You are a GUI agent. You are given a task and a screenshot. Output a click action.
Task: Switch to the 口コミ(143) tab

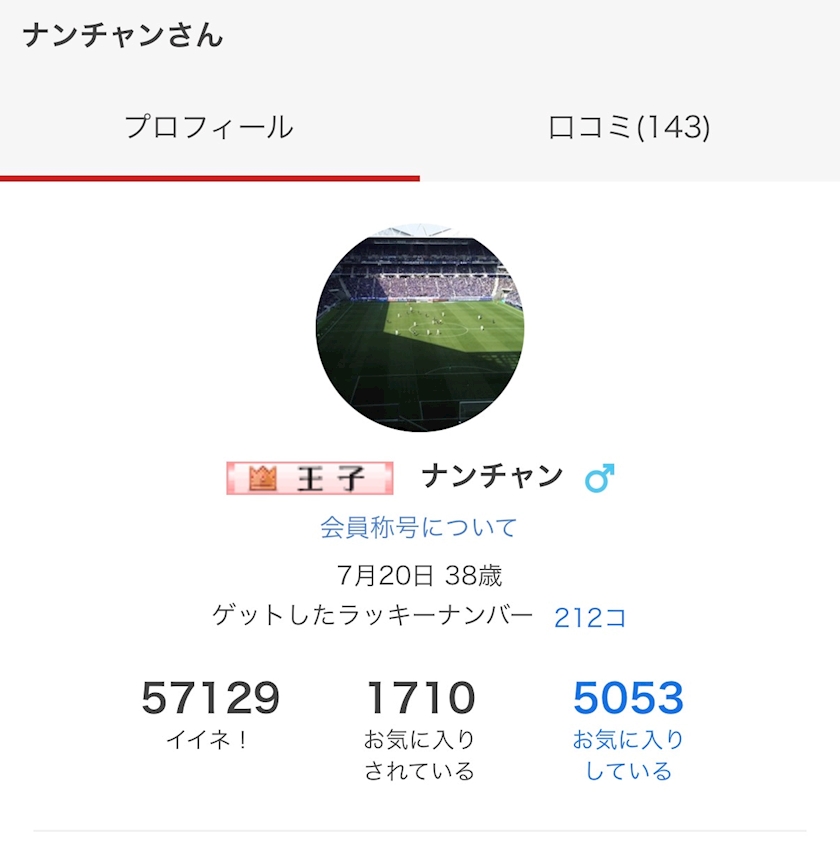coord(629,127)
